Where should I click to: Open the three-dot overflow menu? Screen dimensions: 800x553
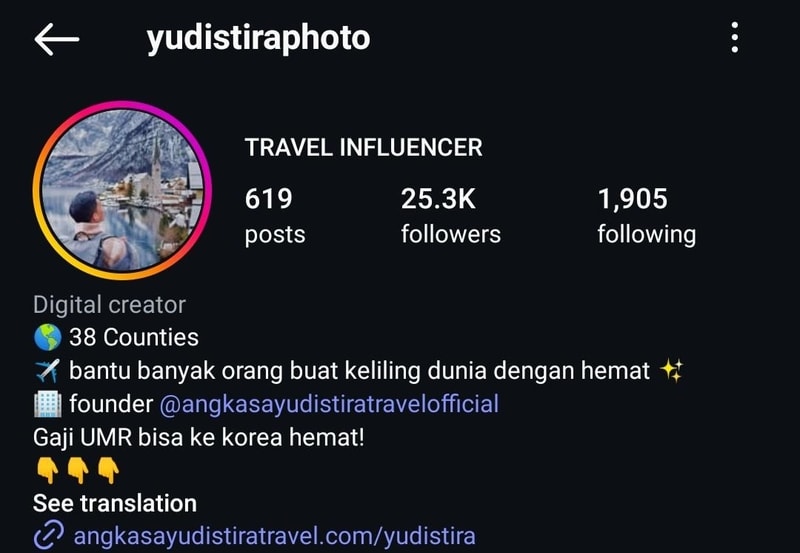pyautogui.click(x=735, y=38)
